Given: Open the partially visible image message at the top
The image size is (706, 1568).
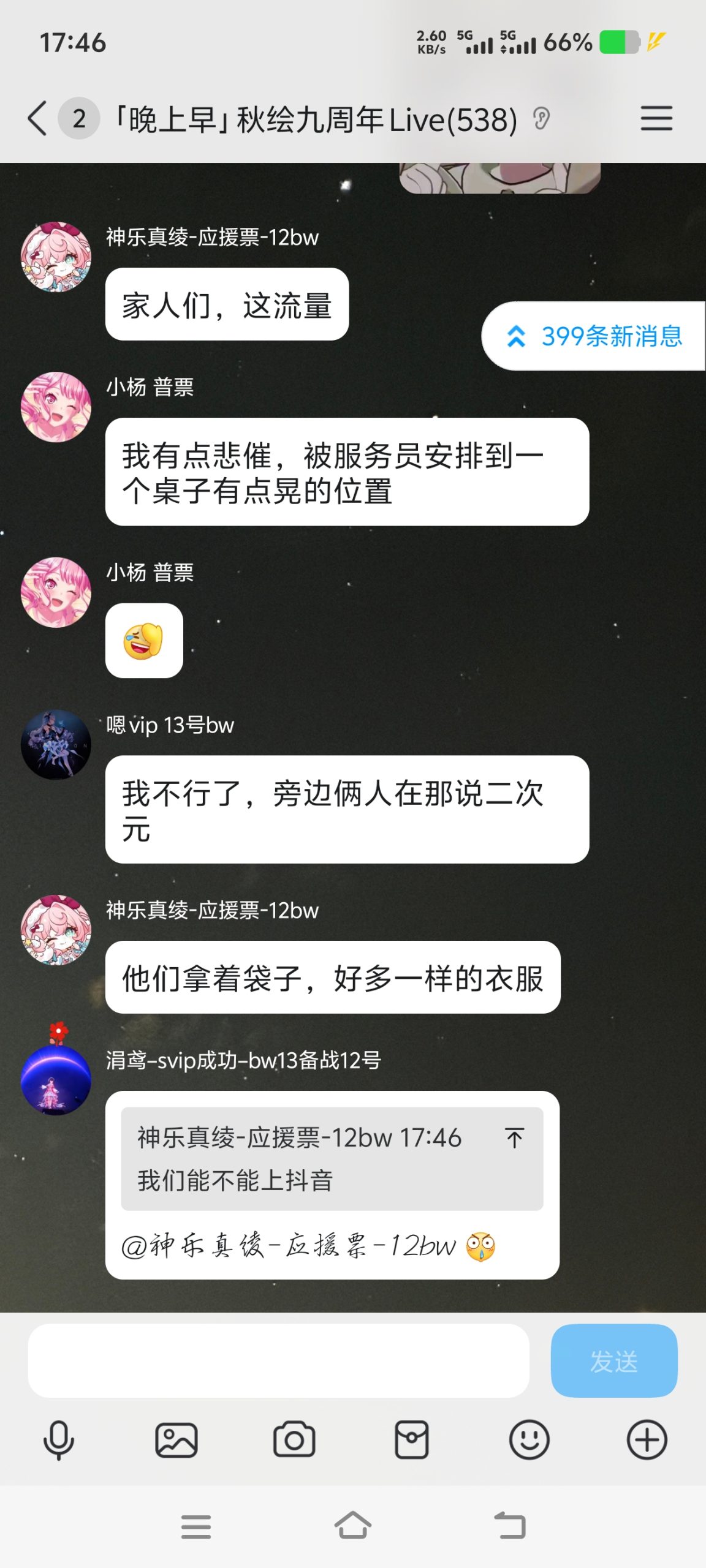Looking at the screenshot, I should tap(499, 178).
